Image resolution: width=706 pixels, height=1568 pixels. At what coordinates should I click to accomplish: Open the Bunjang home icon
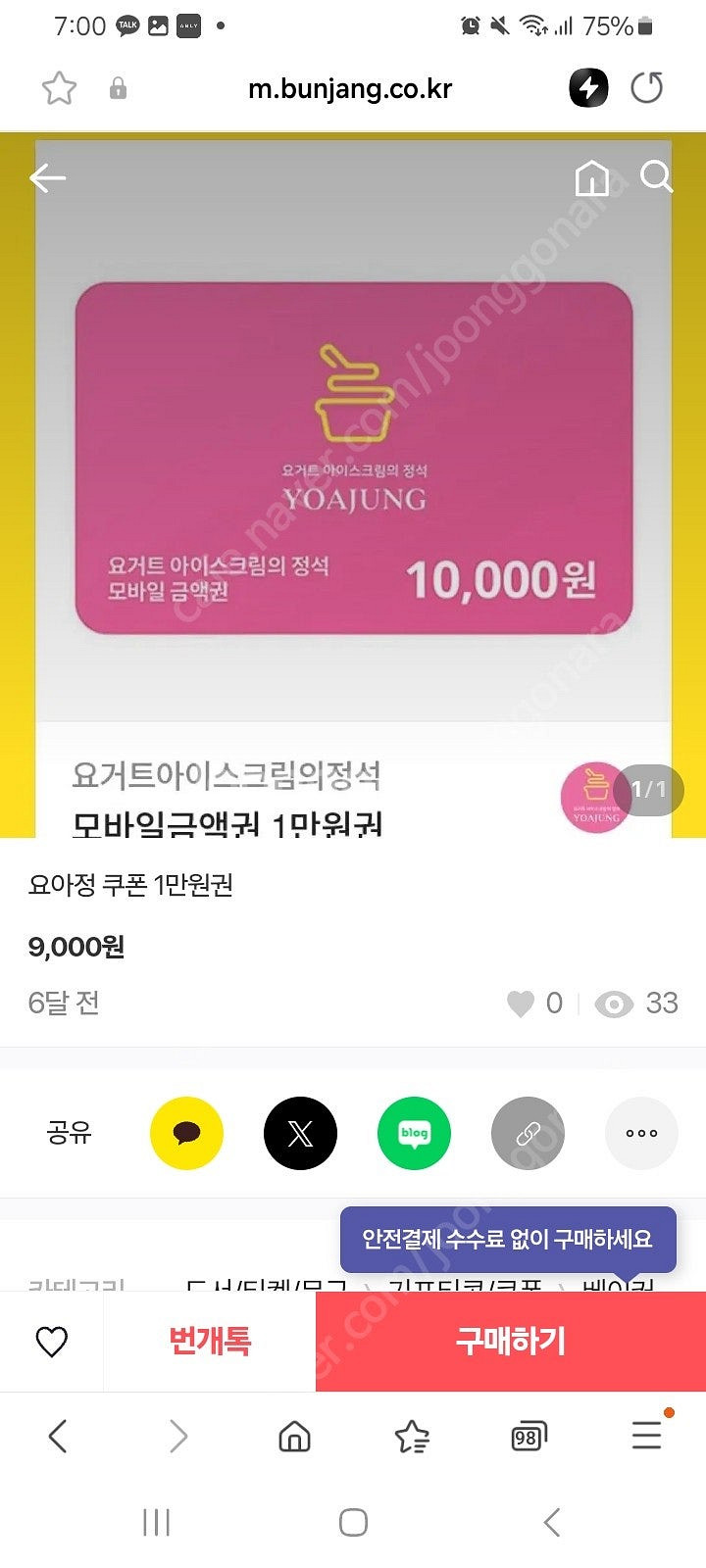coord(591,178)
